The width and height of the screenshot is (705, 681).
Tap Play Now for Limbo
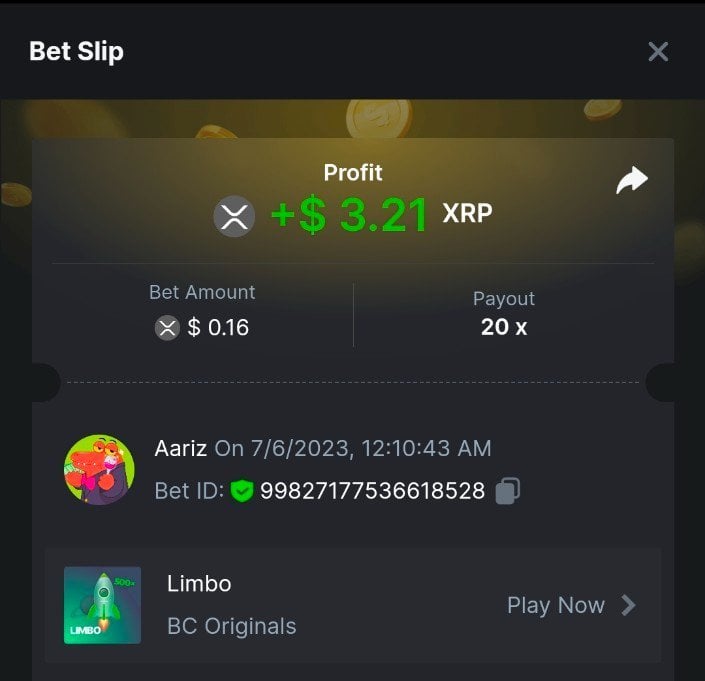571,605
